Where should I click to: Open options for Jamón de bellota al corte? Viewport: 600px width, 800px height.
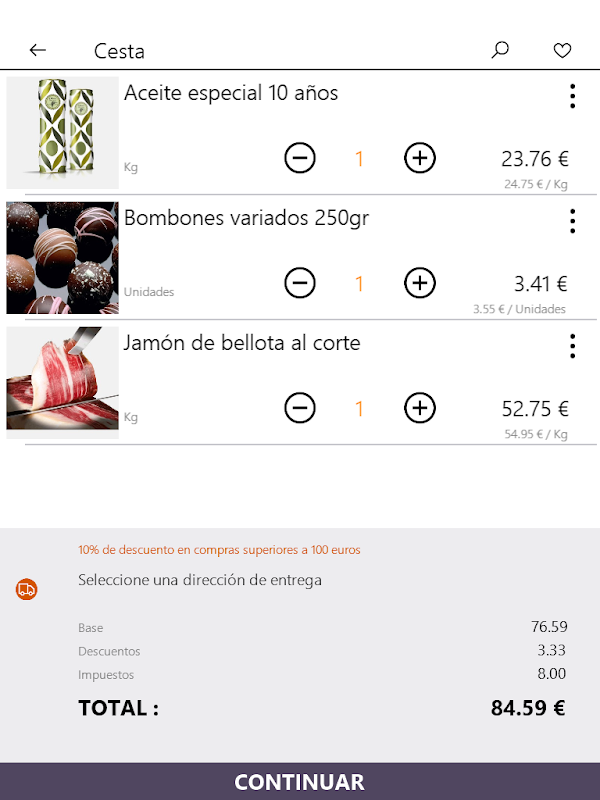(572, 346)
